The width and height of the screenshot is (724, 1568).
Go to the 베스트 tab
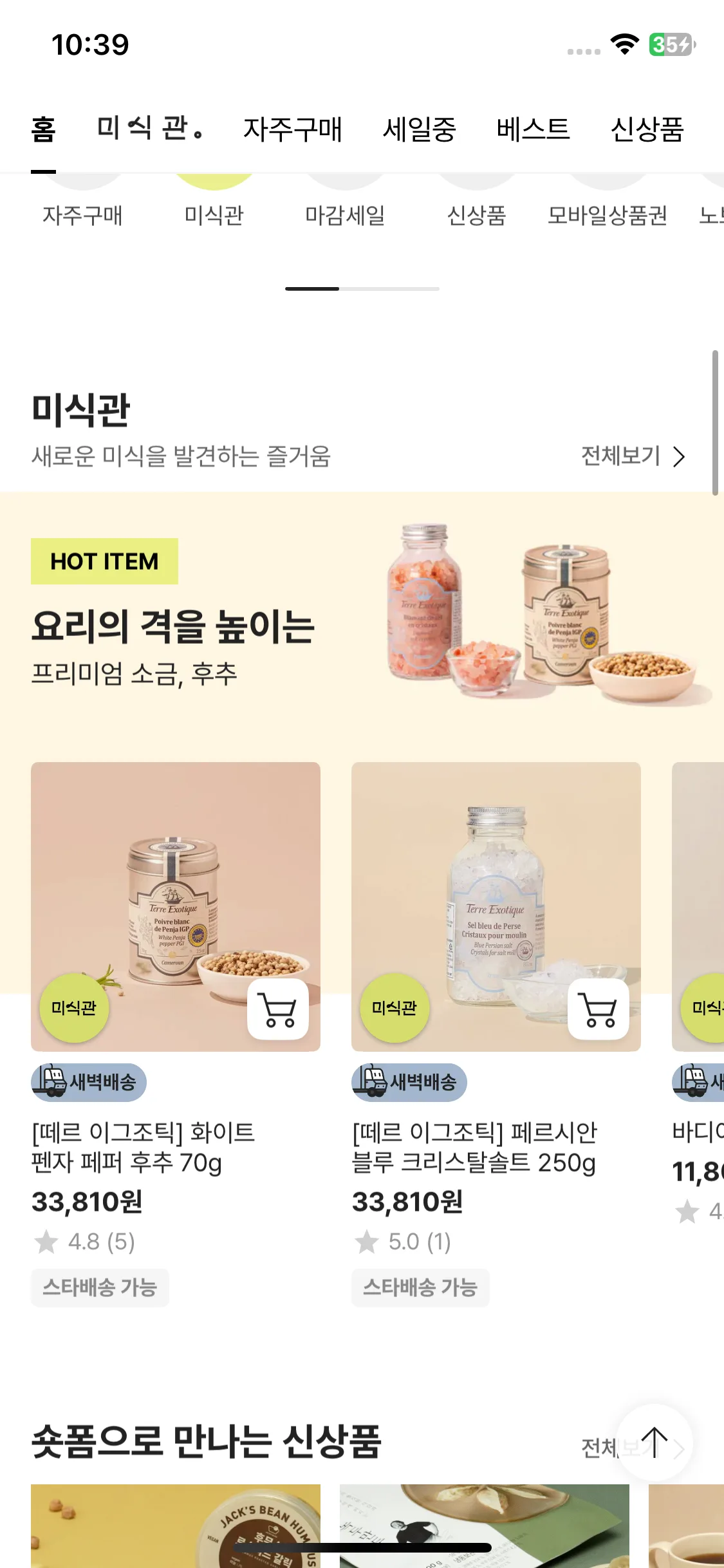[533, 129]
